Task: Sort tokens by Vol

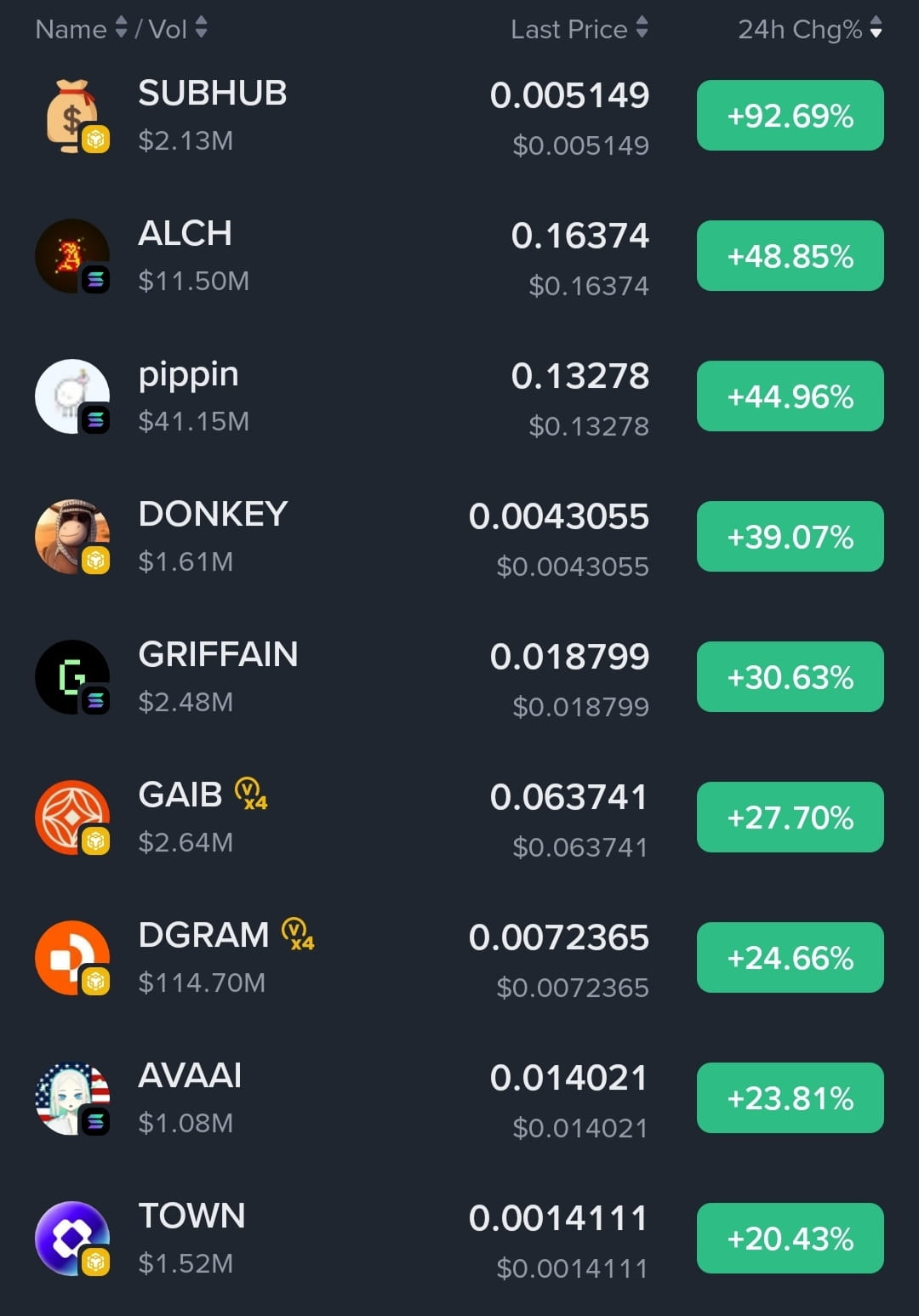Action: click(x=177, y=29)
